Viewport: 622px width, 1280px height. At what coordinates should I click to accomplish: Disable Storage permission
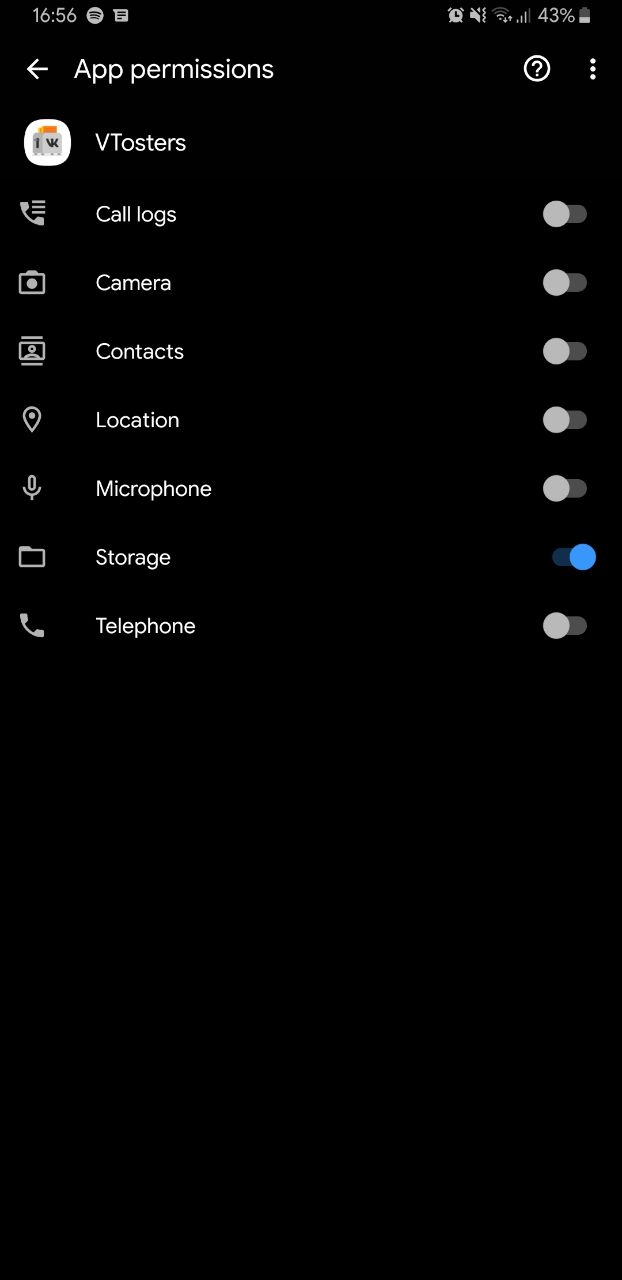click(573, 557)
